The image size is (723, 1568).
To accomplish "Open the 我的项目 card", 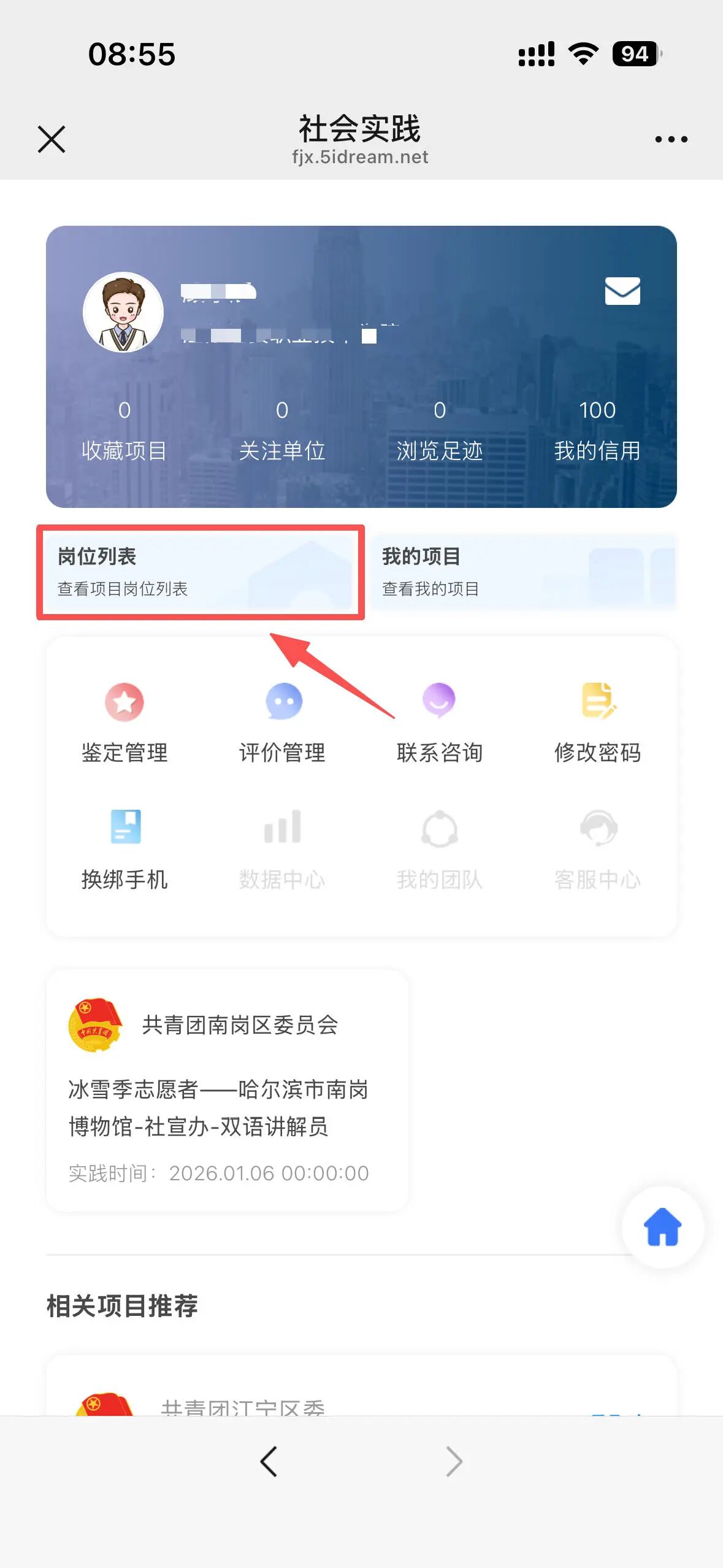I will 524,572.
